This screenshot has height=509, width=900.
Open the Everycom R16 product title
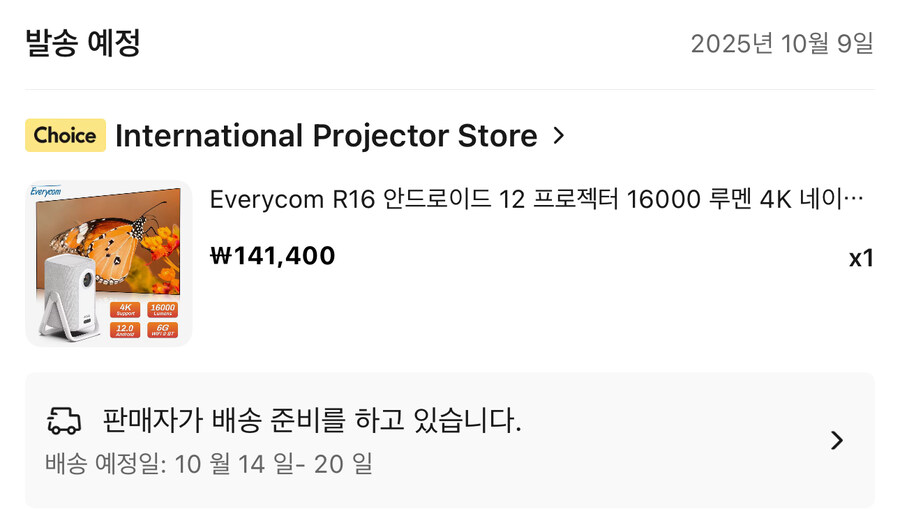tap(536, 200)
